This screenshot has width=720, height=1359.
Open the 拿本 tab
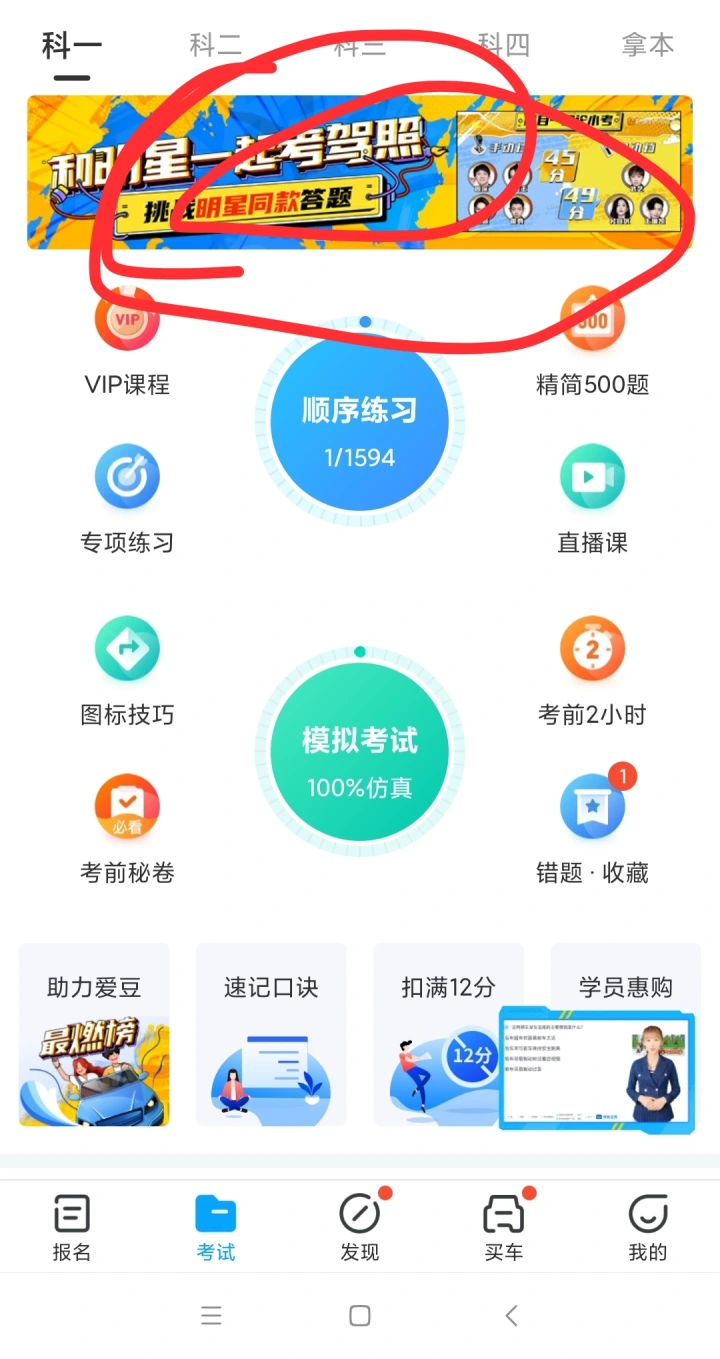point(647,45)
